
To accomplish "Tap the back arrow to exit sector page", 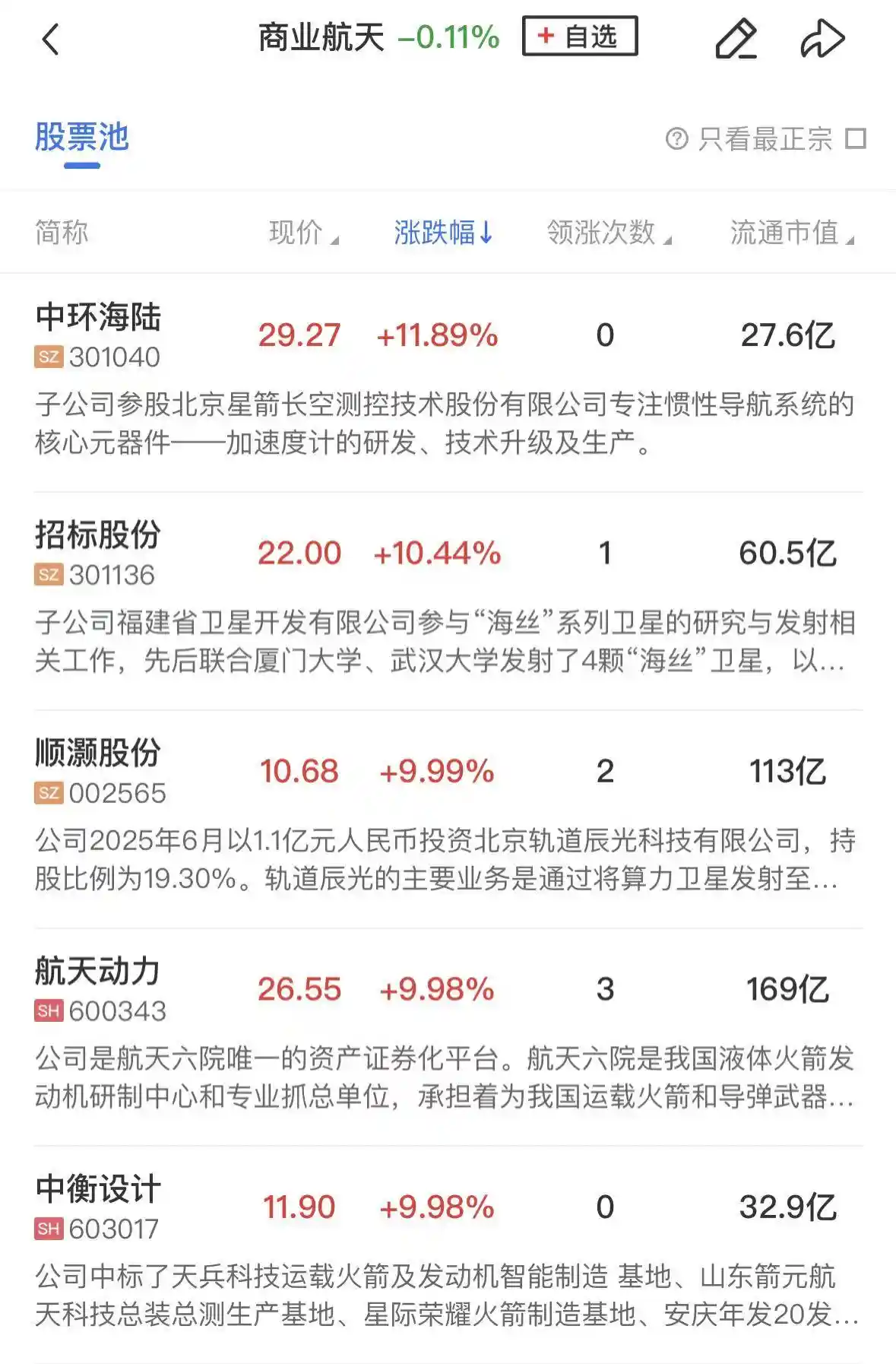I will tap(50, 39).
